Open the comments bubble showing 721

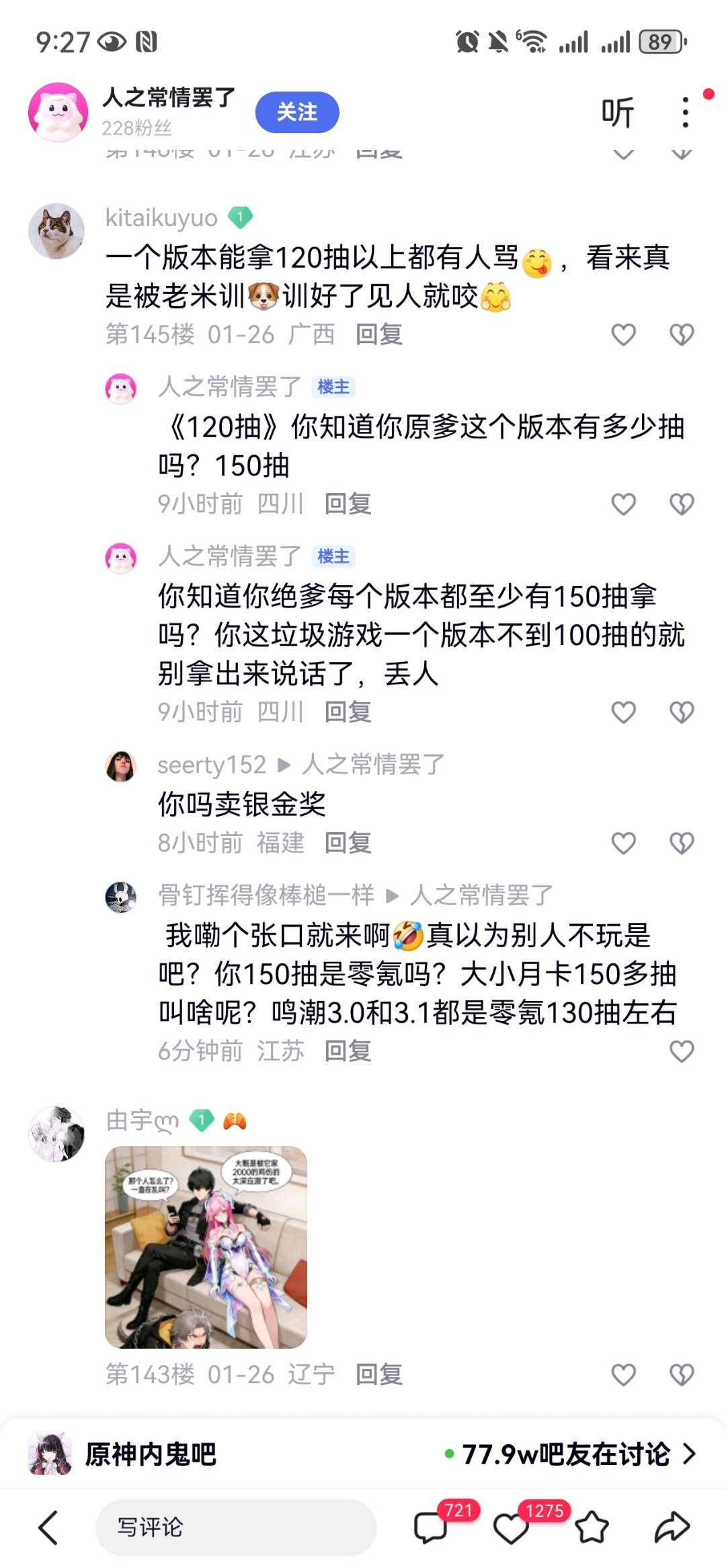431,1527
